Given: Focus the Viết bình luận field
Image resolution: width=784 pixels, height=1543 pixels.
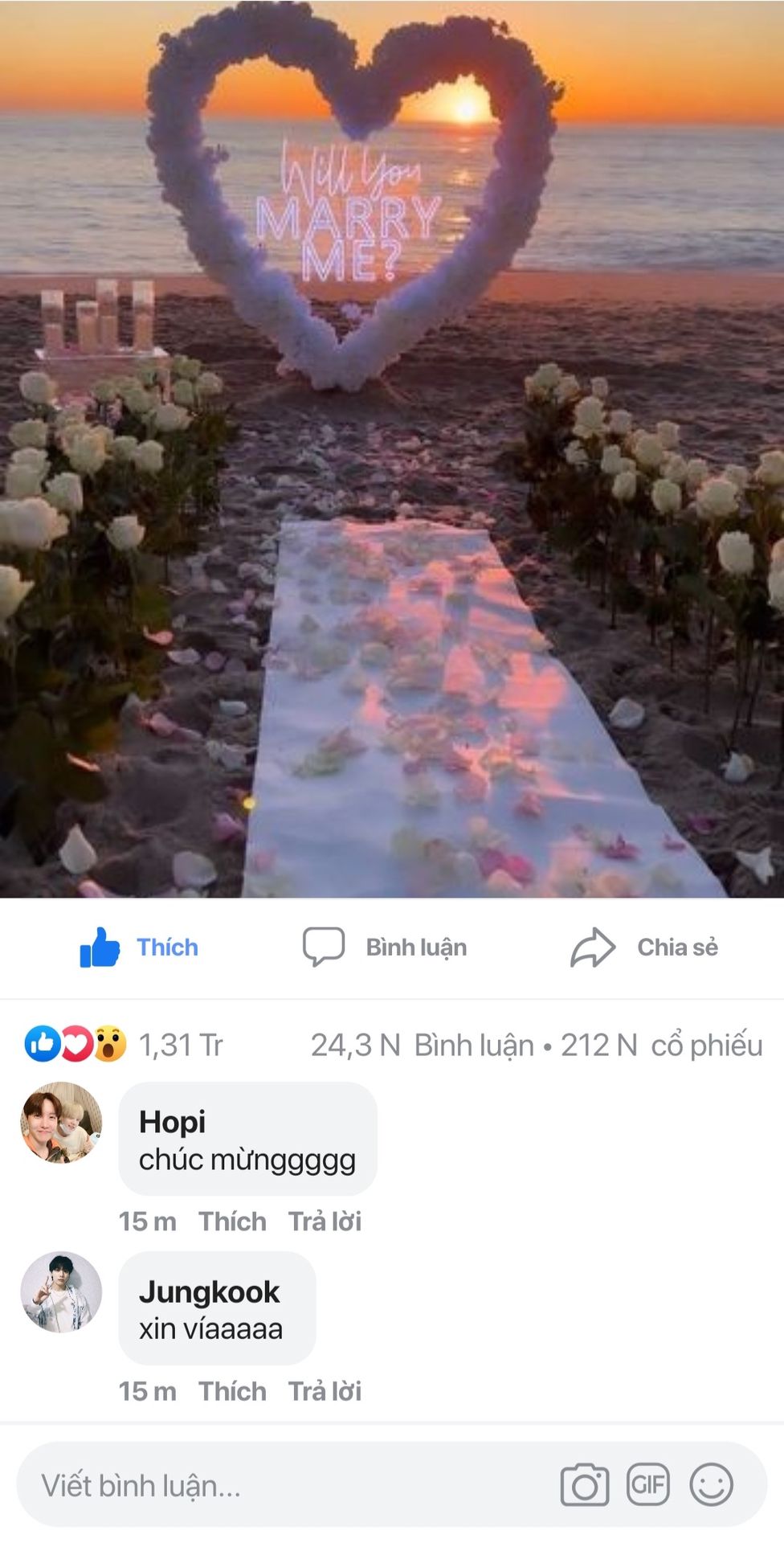Looking at the screenshot, I should tap(281, 1485).
